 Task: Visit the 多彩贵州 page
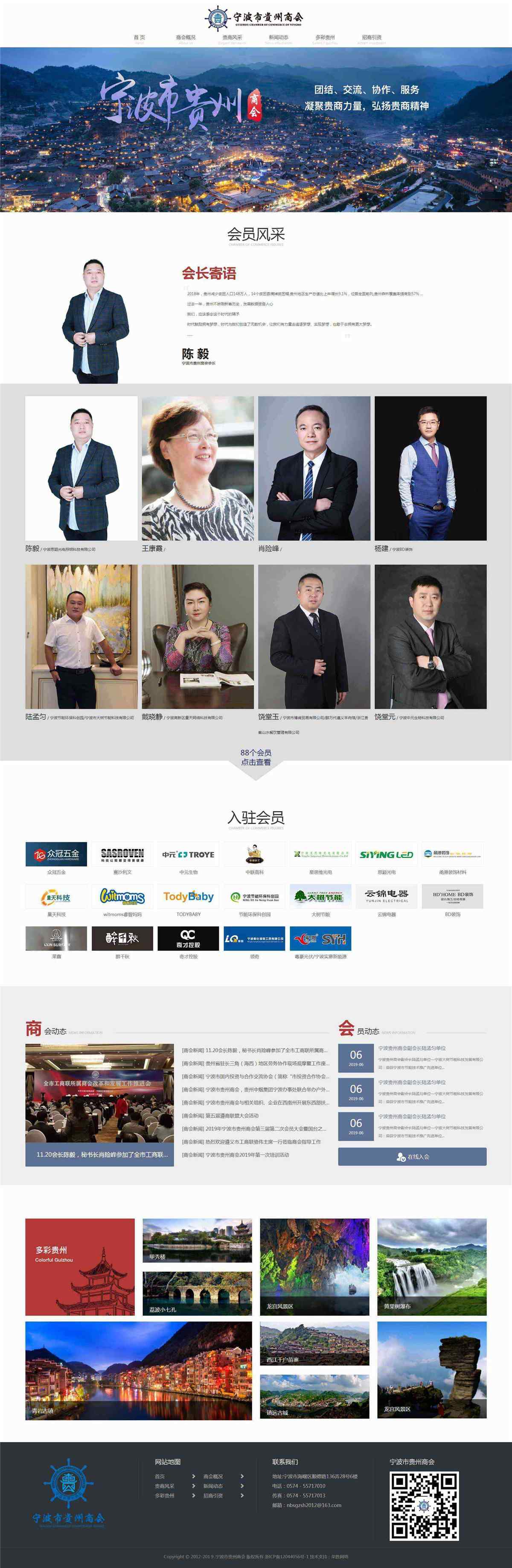tap(325, 38)
